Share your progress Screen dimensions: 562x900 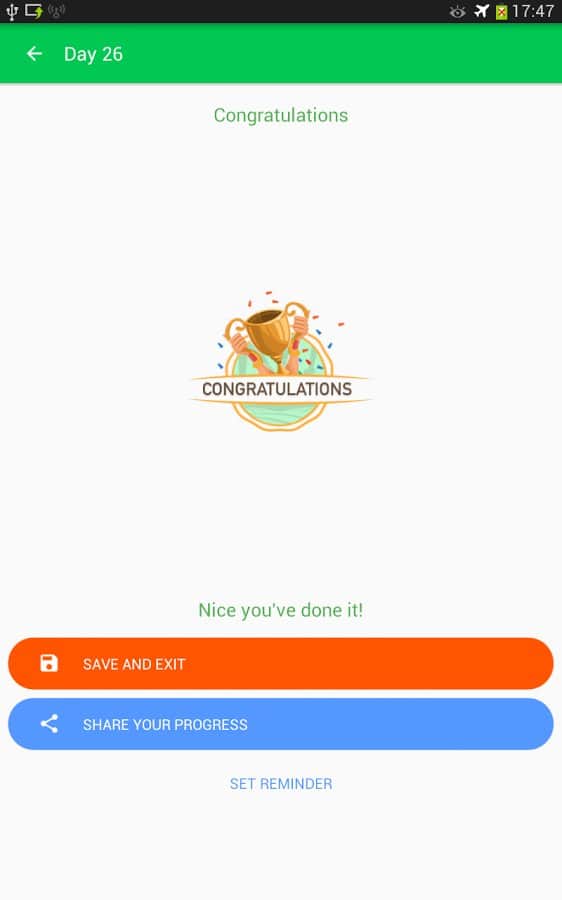click(x=281, y=724)
